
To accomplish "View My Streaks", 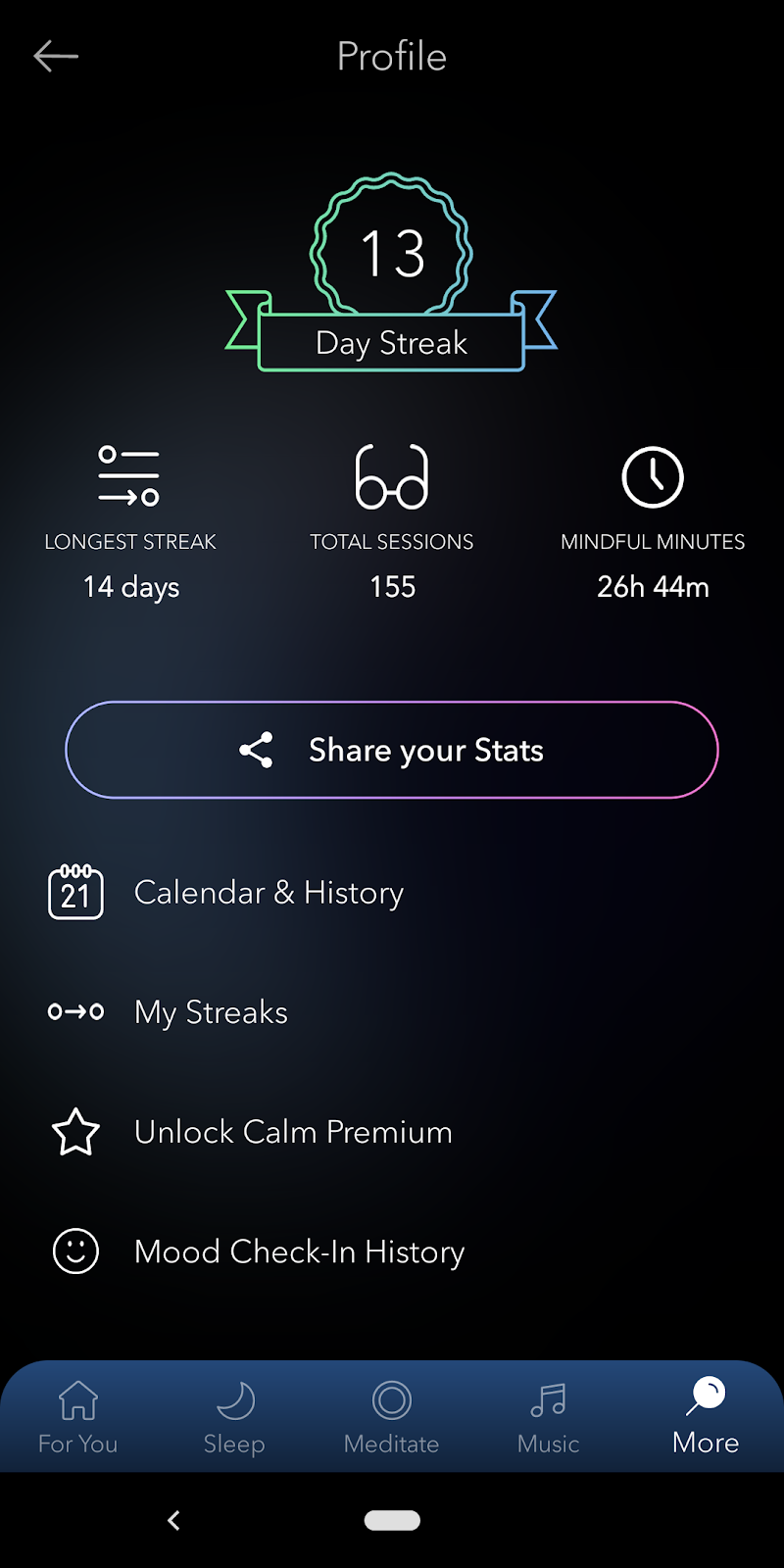I will [211, 1012].
